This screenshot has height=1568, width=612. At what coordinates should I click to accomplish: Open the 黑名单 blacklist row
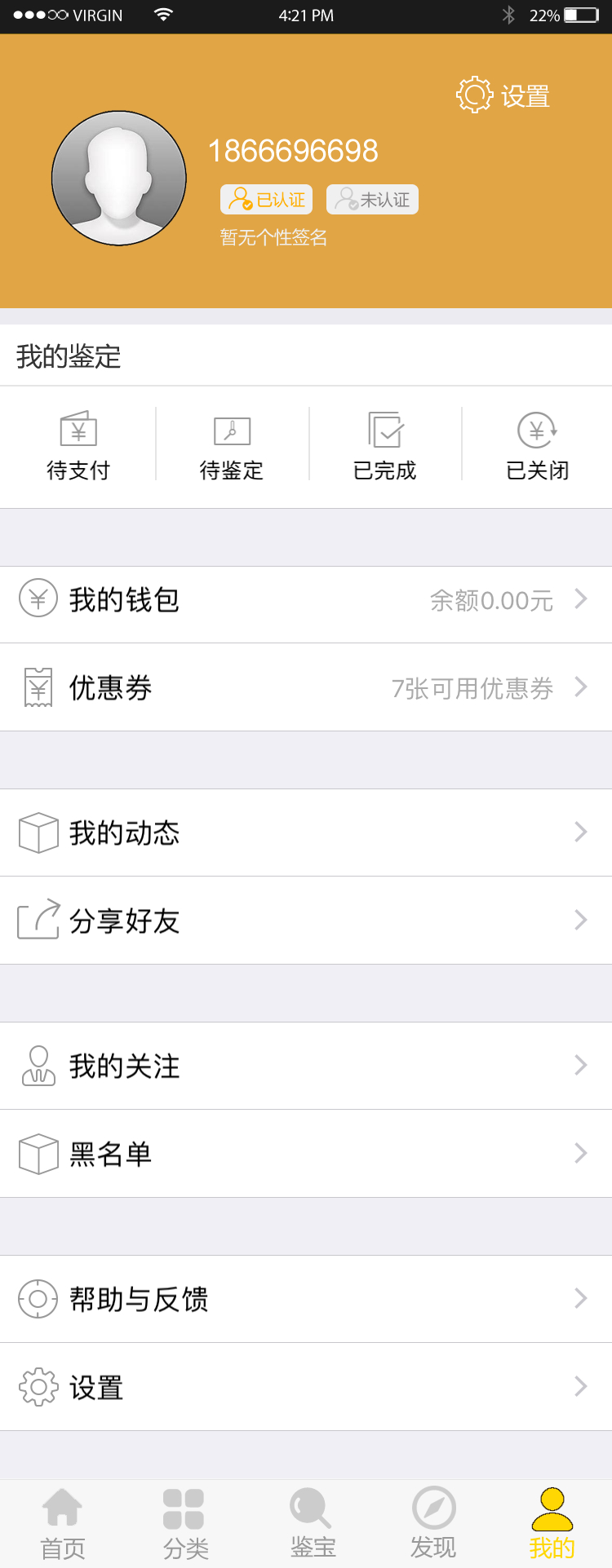point(306,1154)
